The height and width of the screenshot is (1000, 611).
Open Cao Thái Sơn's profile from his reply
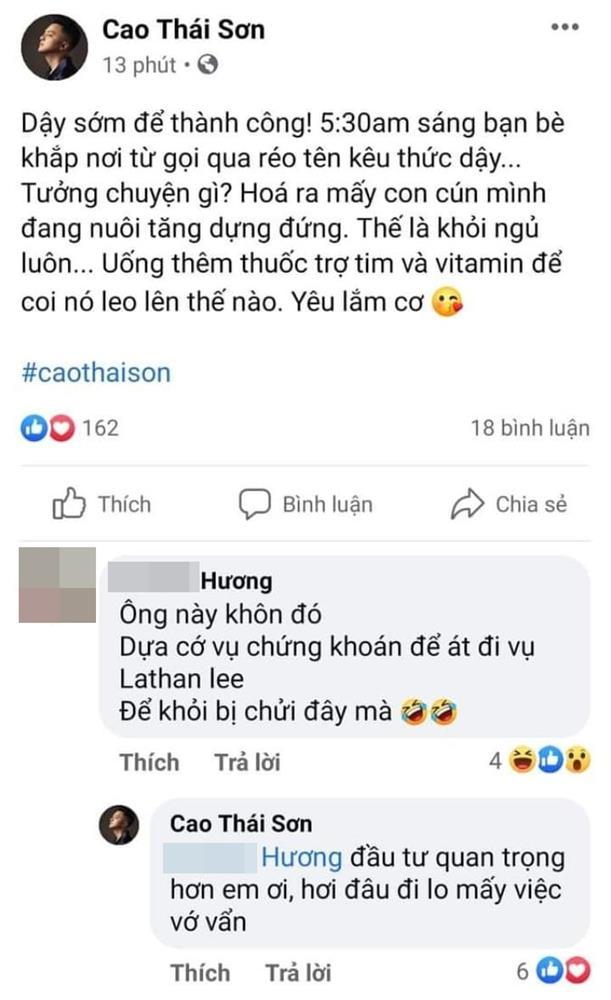[x=241, y=824]
